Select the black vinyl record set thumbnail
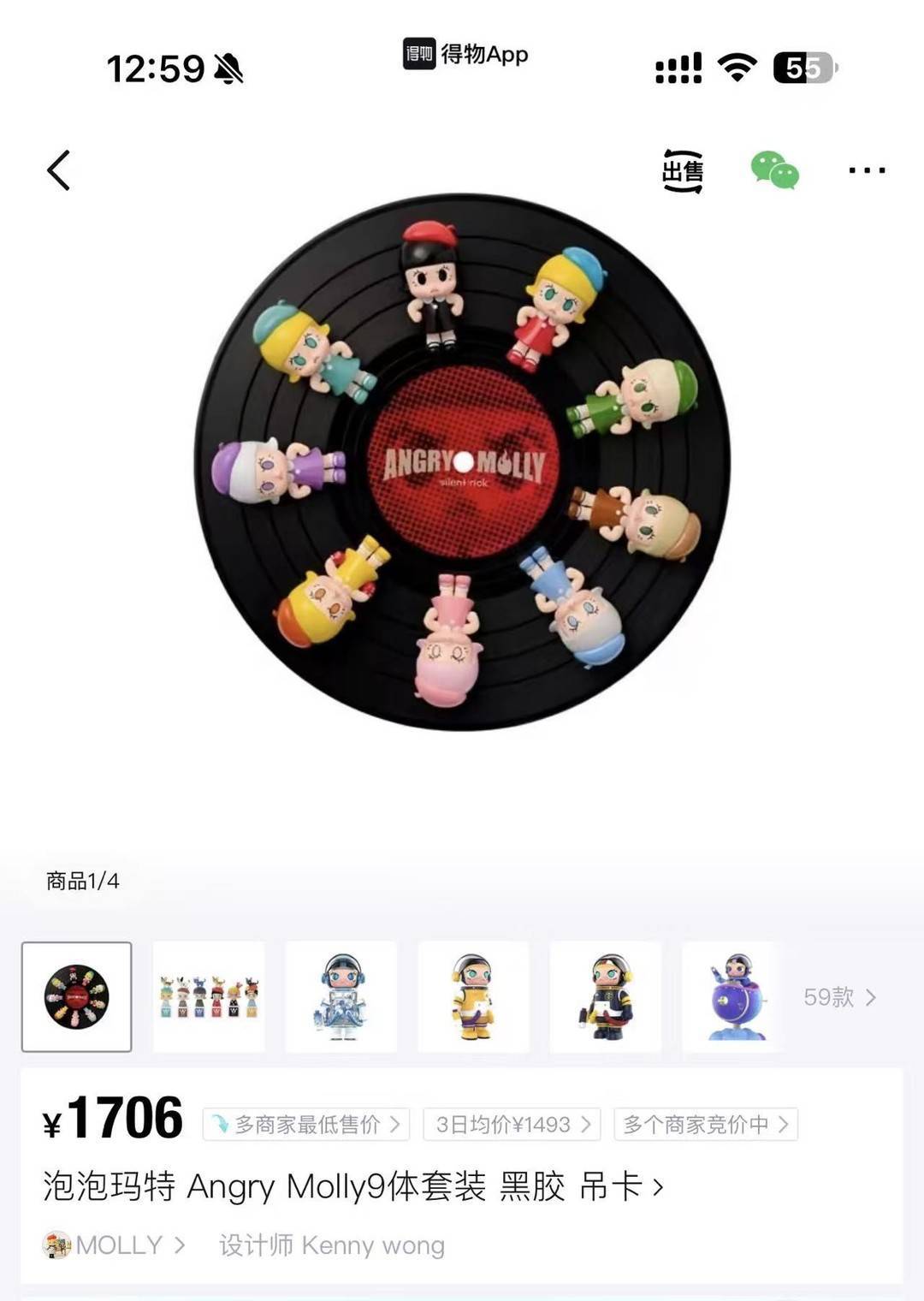This screenshot has width=924, height=1301. (77, 996)
